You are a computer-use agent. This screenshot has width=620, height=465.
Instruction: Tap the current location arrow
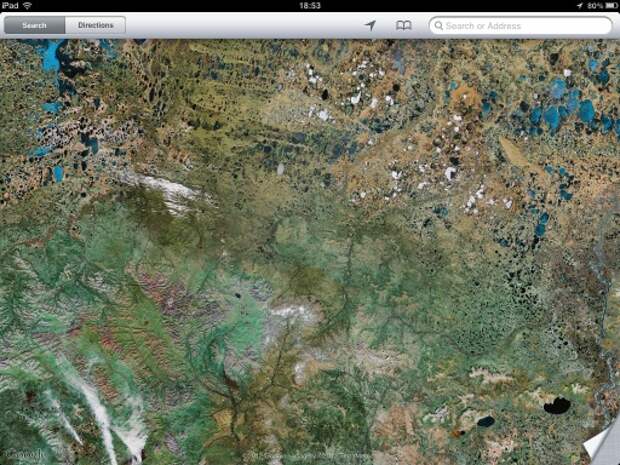coord(370,25)
